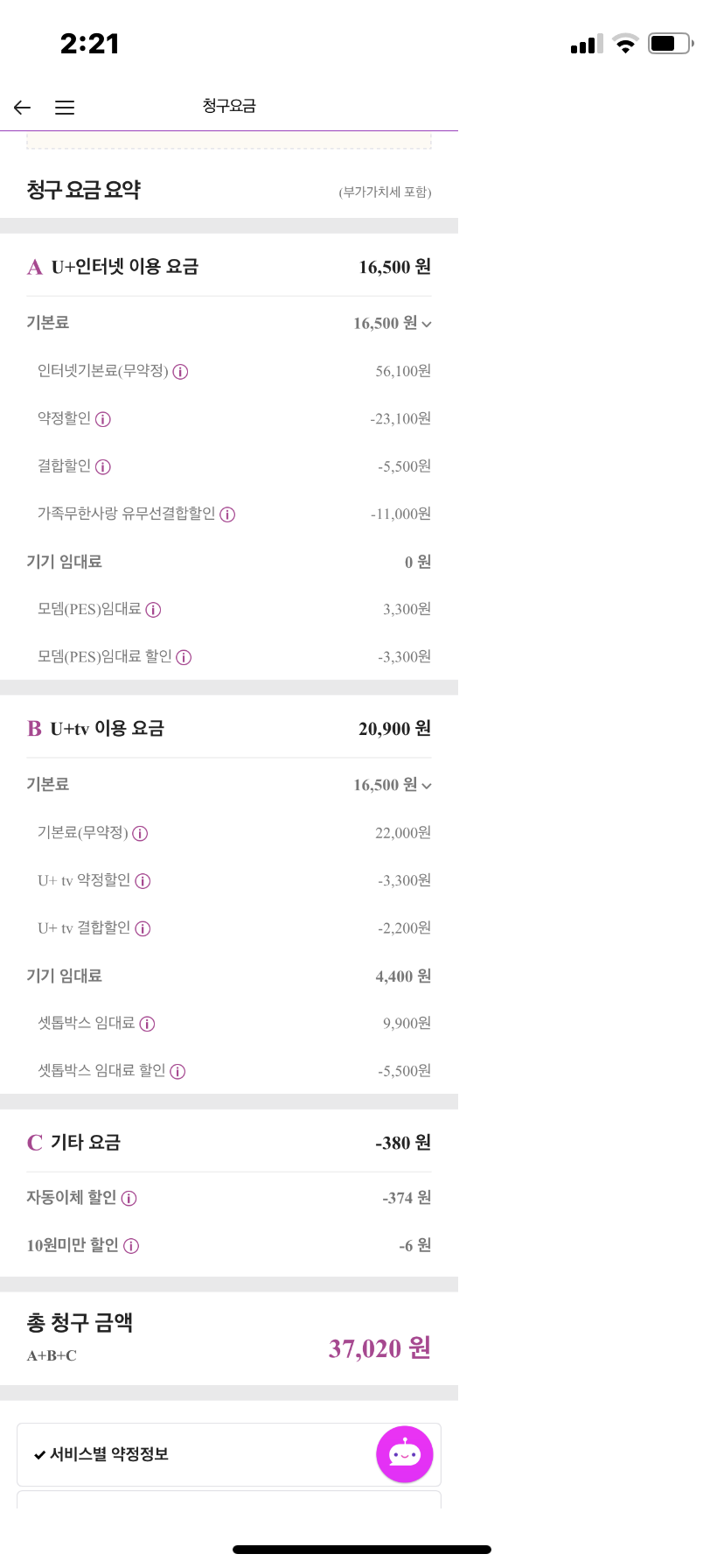Open the chatbot assistant button
Image resolution: width=724 pixels, height=1568 pixels.
click(x=405, y=1454)
